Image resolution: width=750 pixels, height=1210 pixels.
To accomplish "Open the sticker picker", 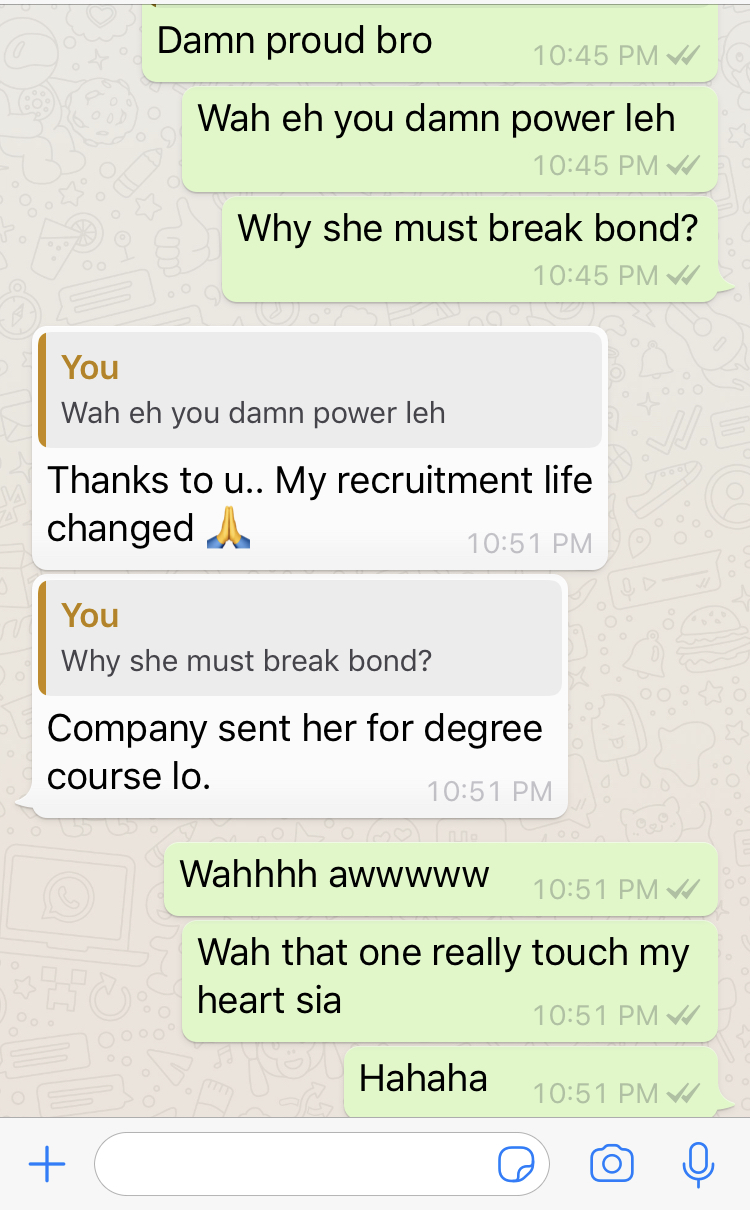I will point(516,1164).
